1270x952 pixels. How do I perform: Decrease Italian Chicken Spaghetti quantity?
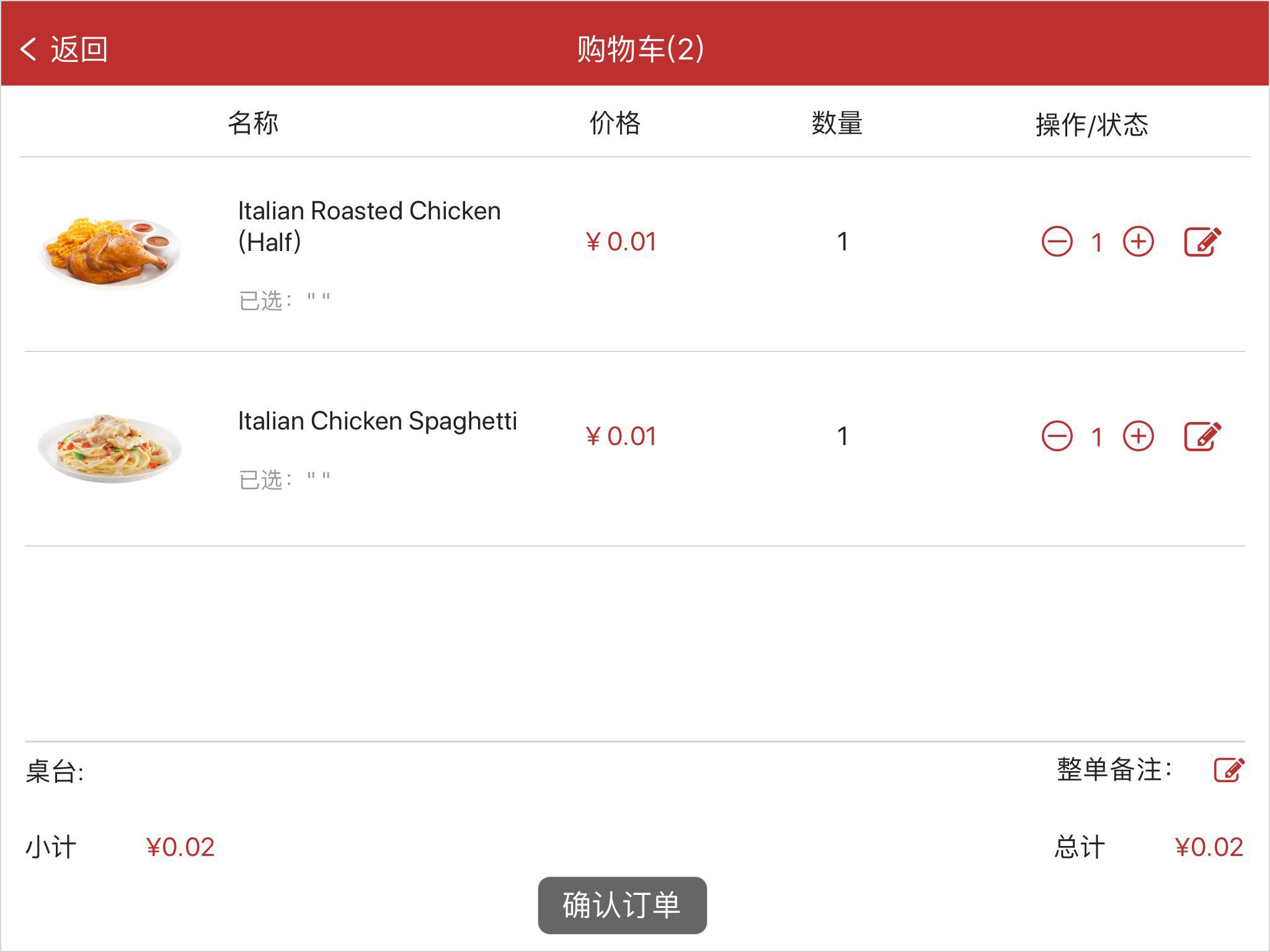(1057, 436)
